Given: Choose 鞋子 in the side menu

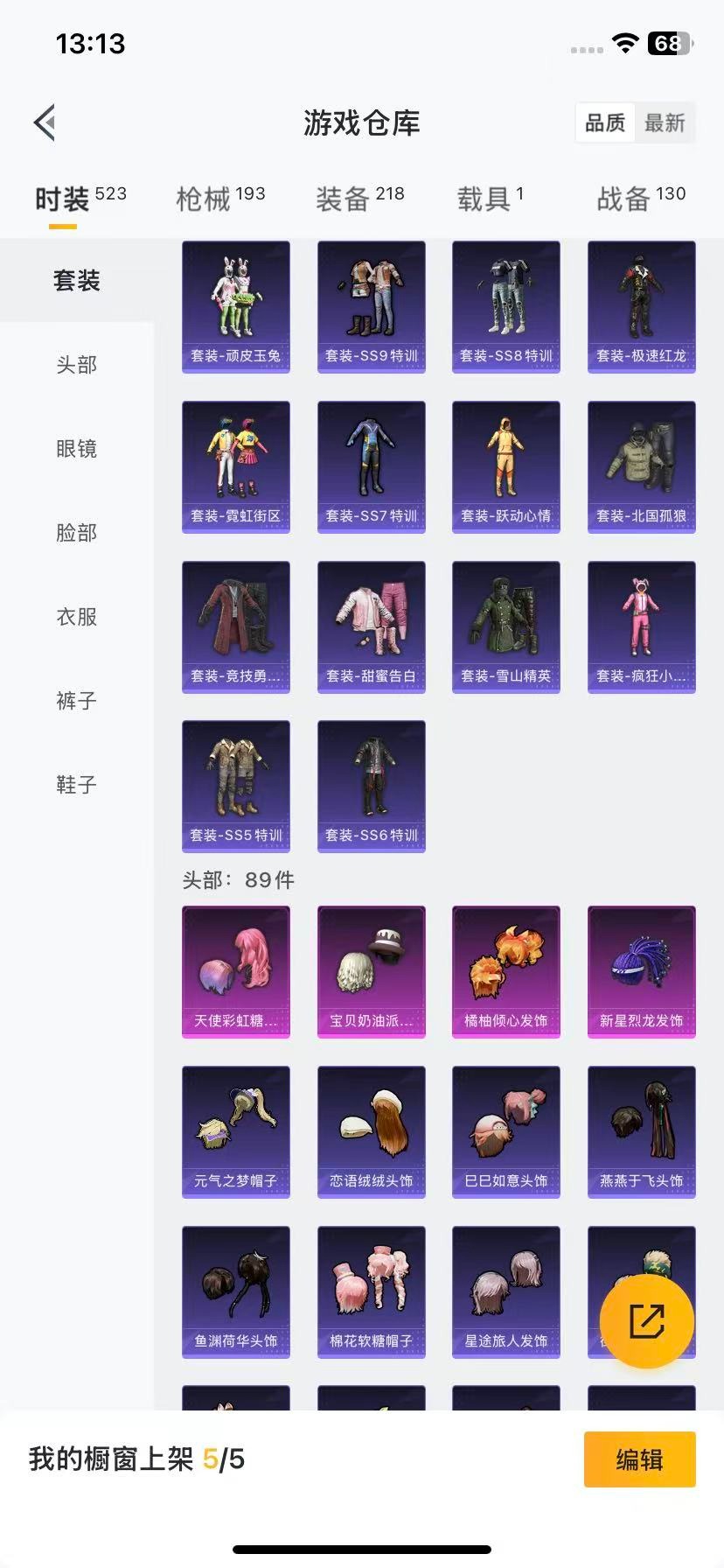Looking at the screenshot, I should tap(77, 785).
